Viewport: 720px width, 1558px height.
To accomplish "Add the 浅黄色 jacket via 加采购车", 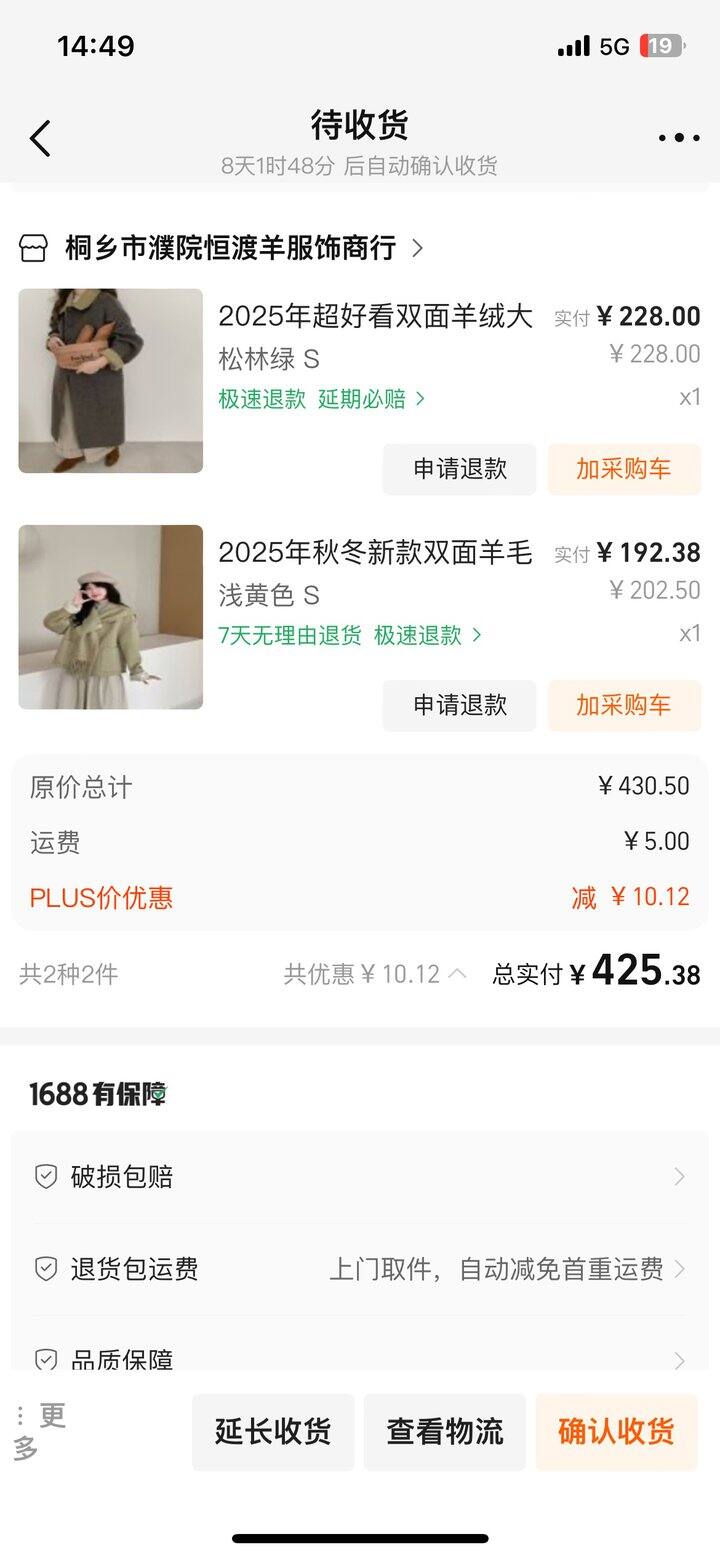I will click(623, 705).
